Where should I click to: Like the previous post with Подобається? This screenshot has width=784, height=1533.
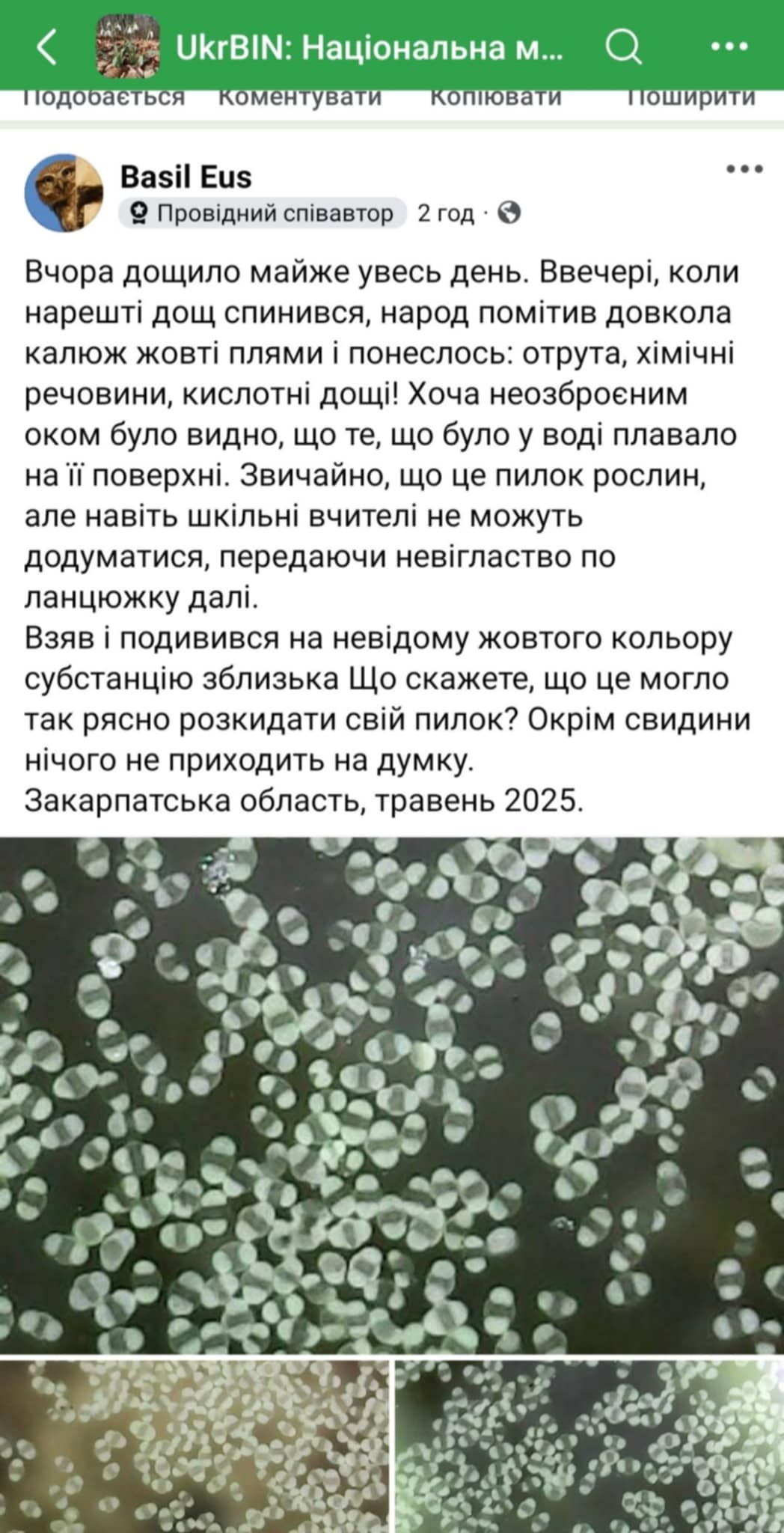[104, 98]
